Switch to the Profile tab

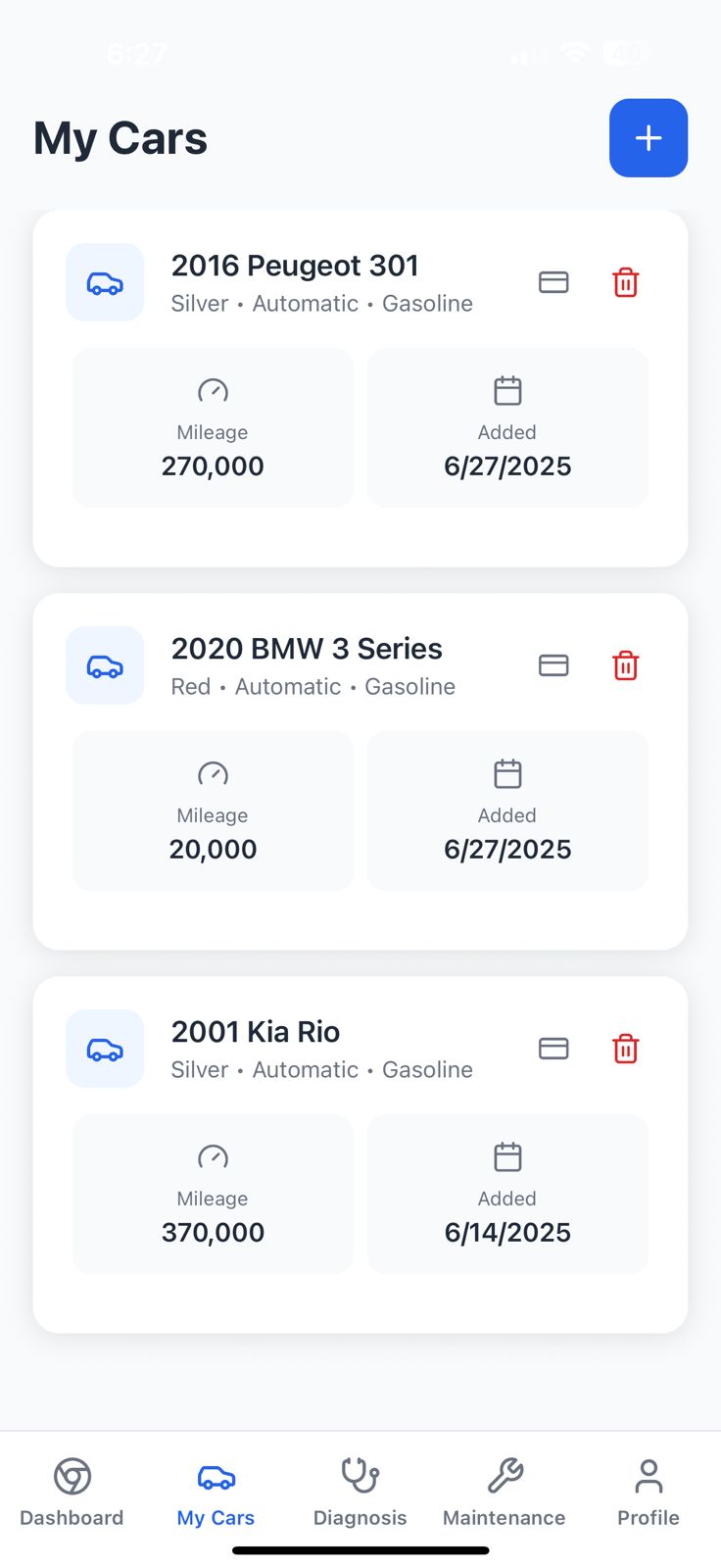[648, 1492]
